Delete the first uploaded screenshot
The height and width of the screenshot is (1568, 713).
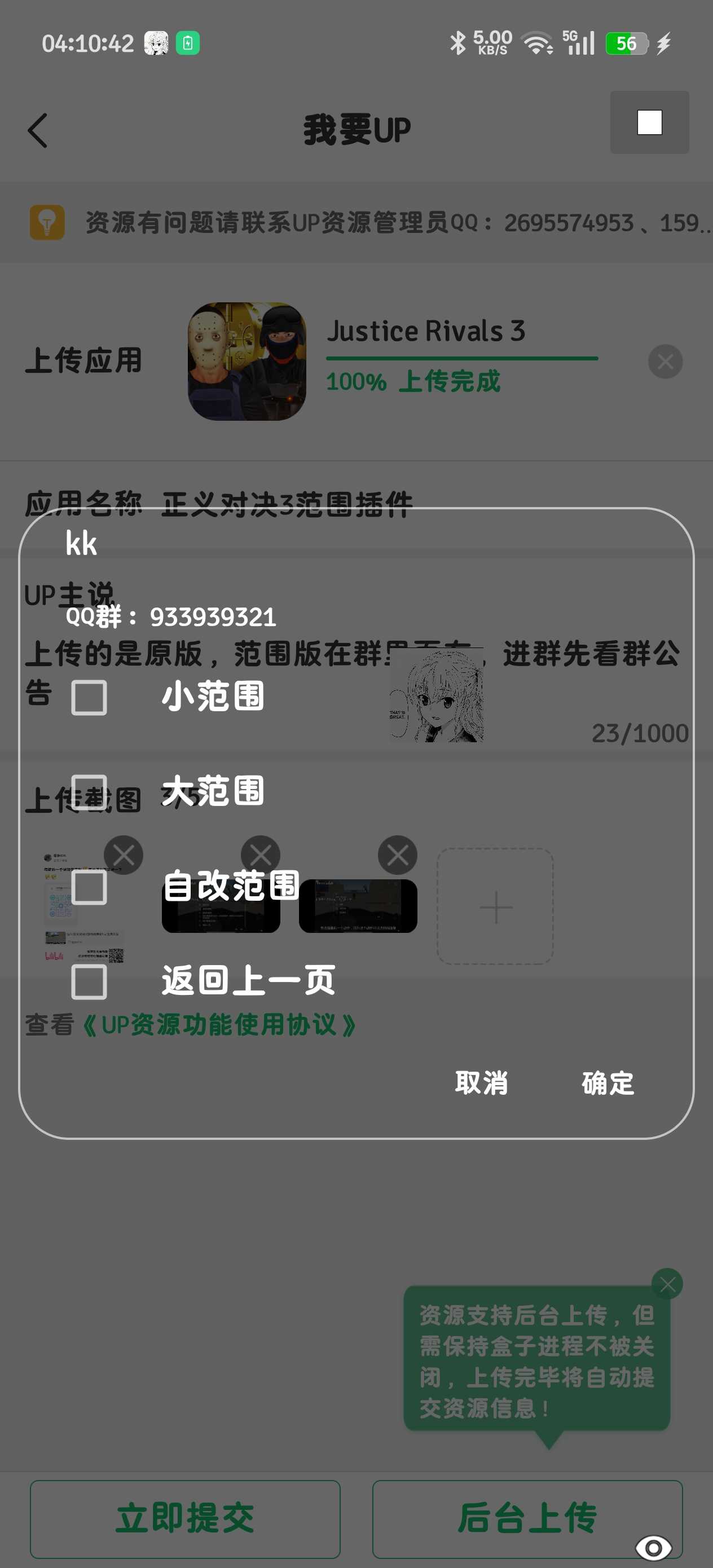124,855
